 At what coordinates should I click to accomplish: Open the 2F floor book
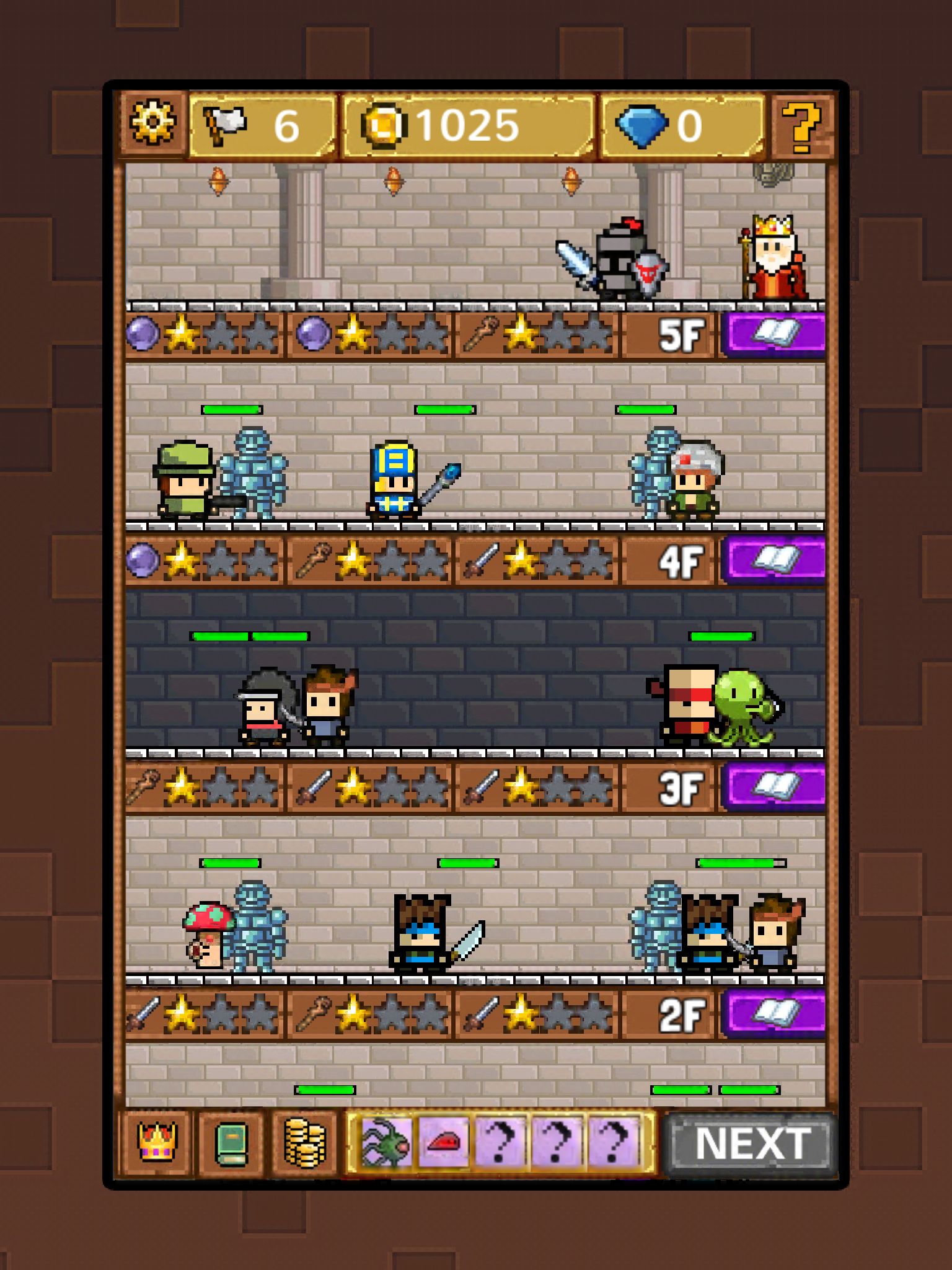pos(775,1014)
